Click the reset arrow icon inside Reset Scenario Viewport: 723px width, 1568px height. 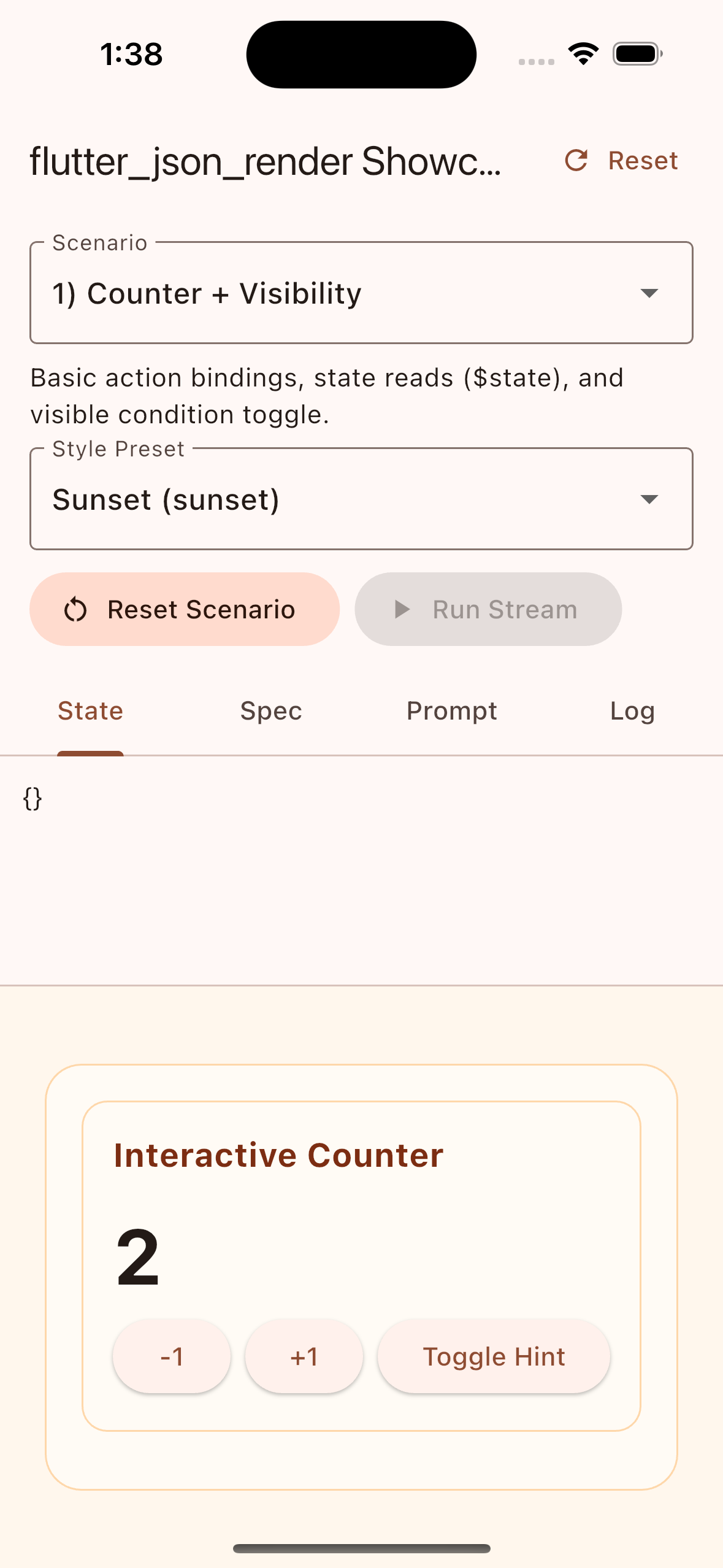[75, 609]
